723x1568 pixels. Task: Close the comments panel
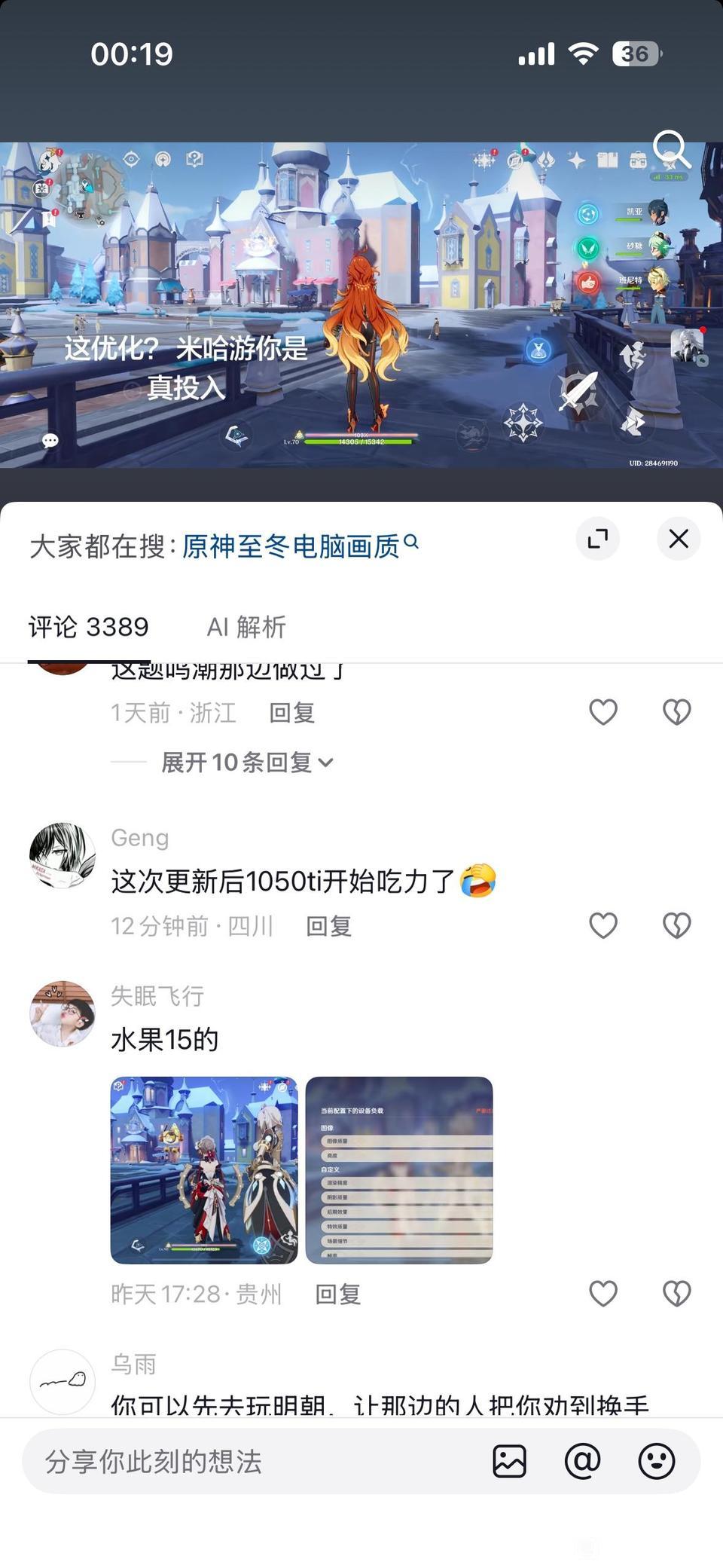coord(679,539)
